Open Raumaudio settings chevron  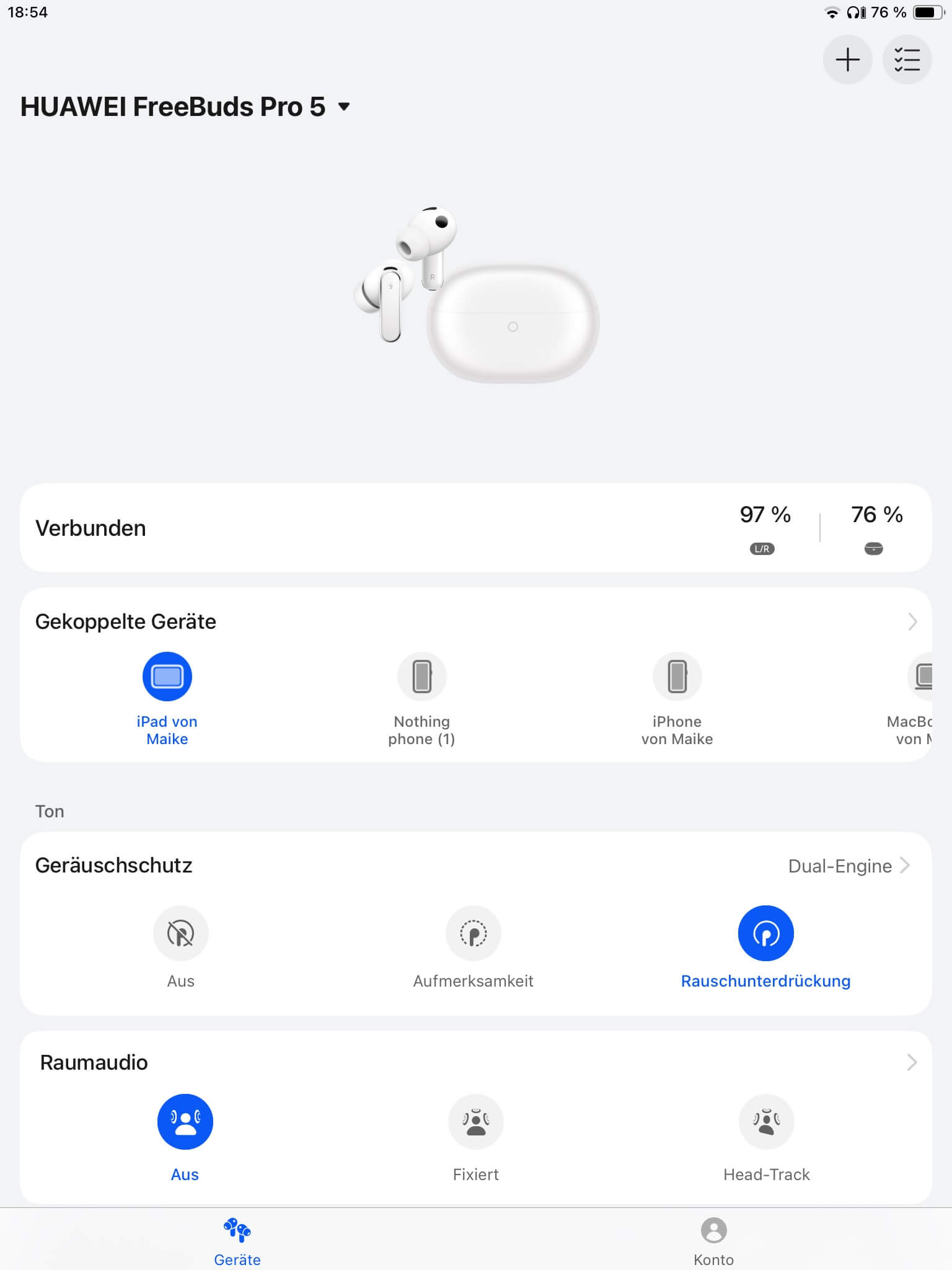(912, 1062)
